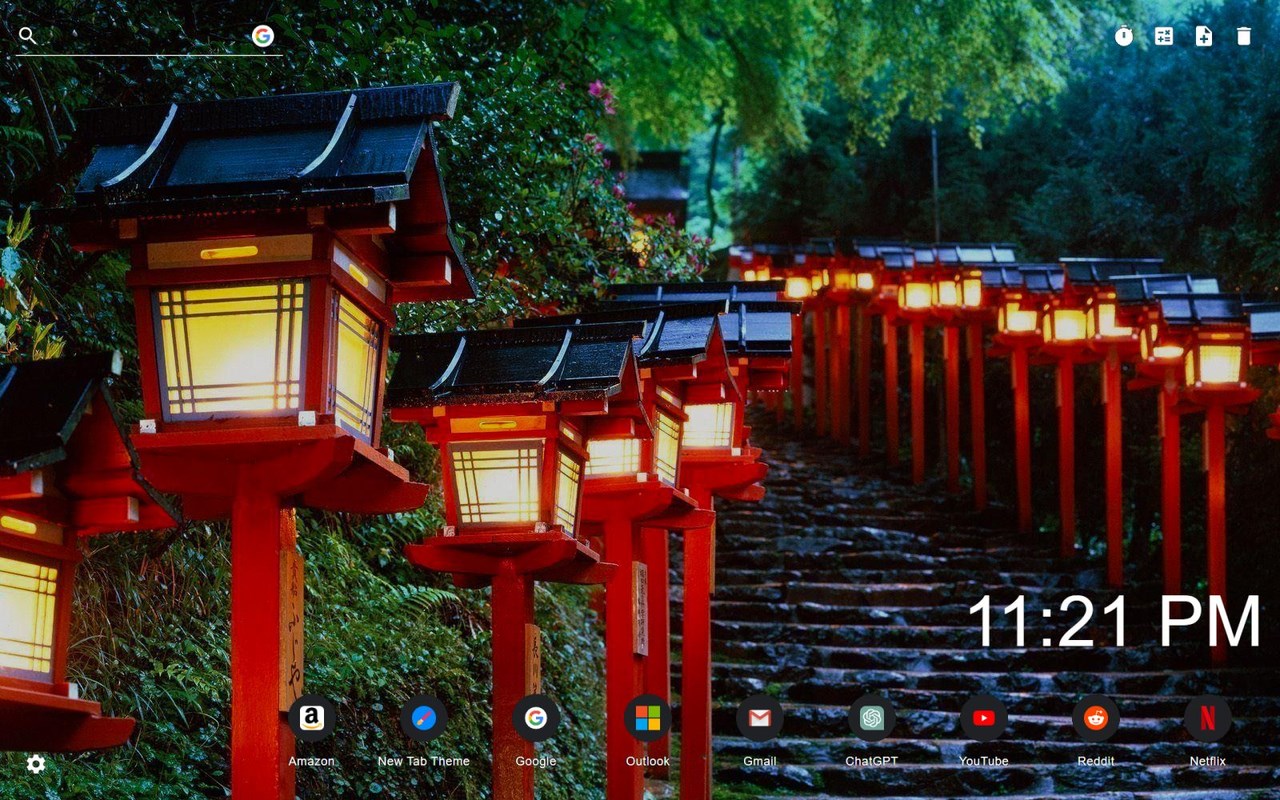Open YouTube shortcut

coord(984,718)
